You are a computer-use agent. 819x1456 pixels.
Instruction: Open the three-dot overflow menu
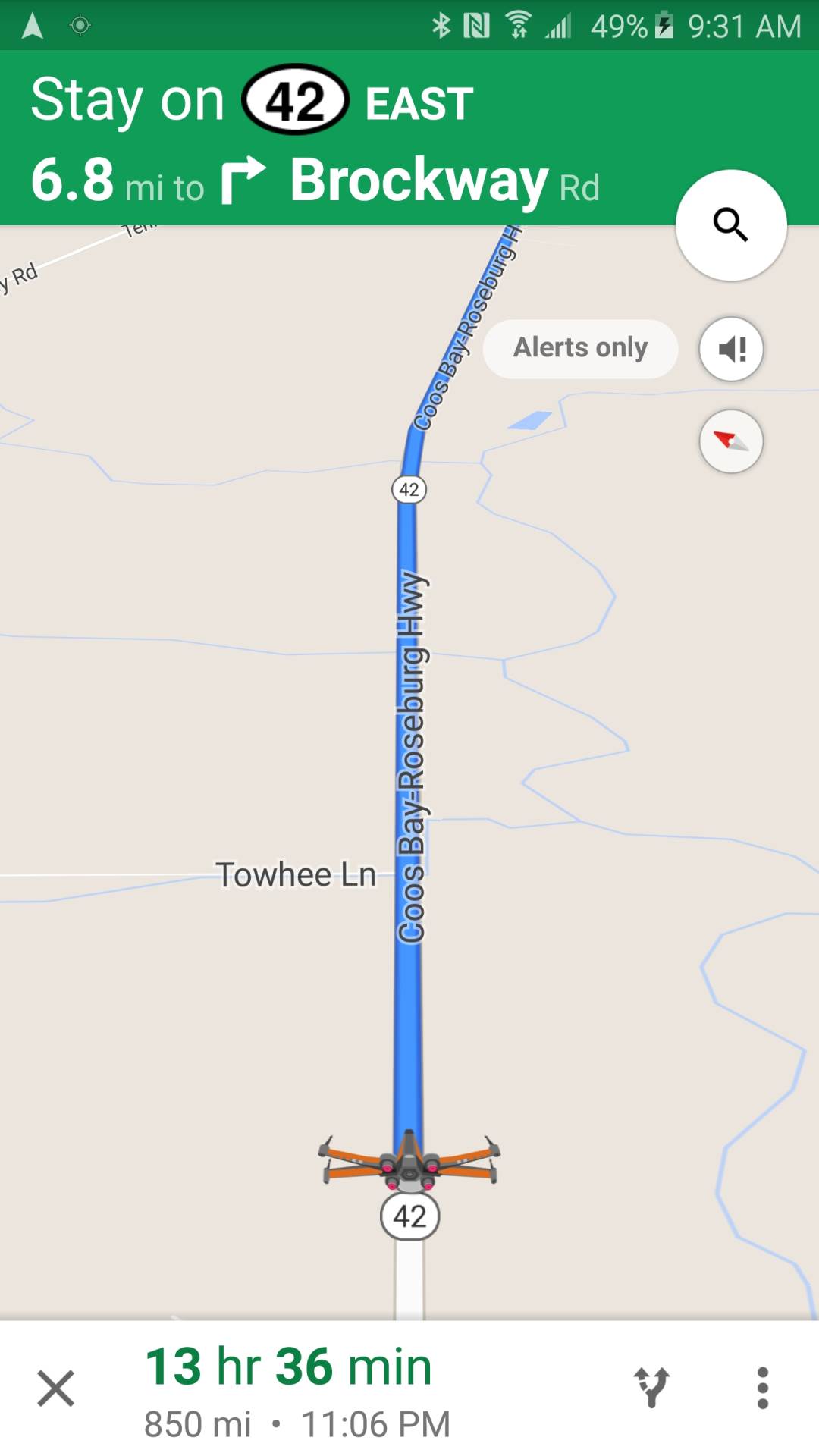click(762, 1388)
